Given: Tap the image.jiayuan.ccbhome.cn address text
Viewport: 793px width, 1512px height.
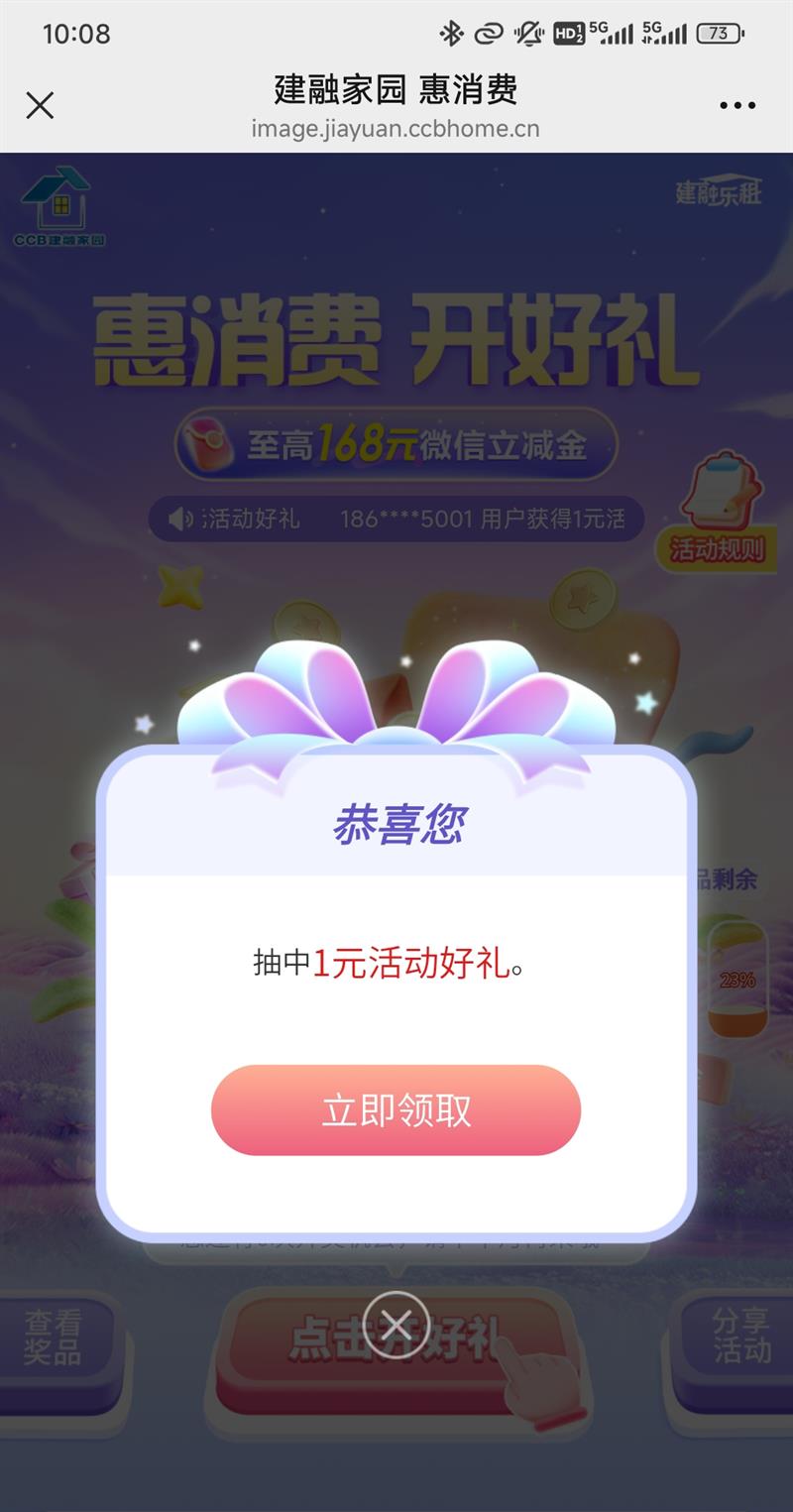Looking at the screenshot, I should pos(396,128).
